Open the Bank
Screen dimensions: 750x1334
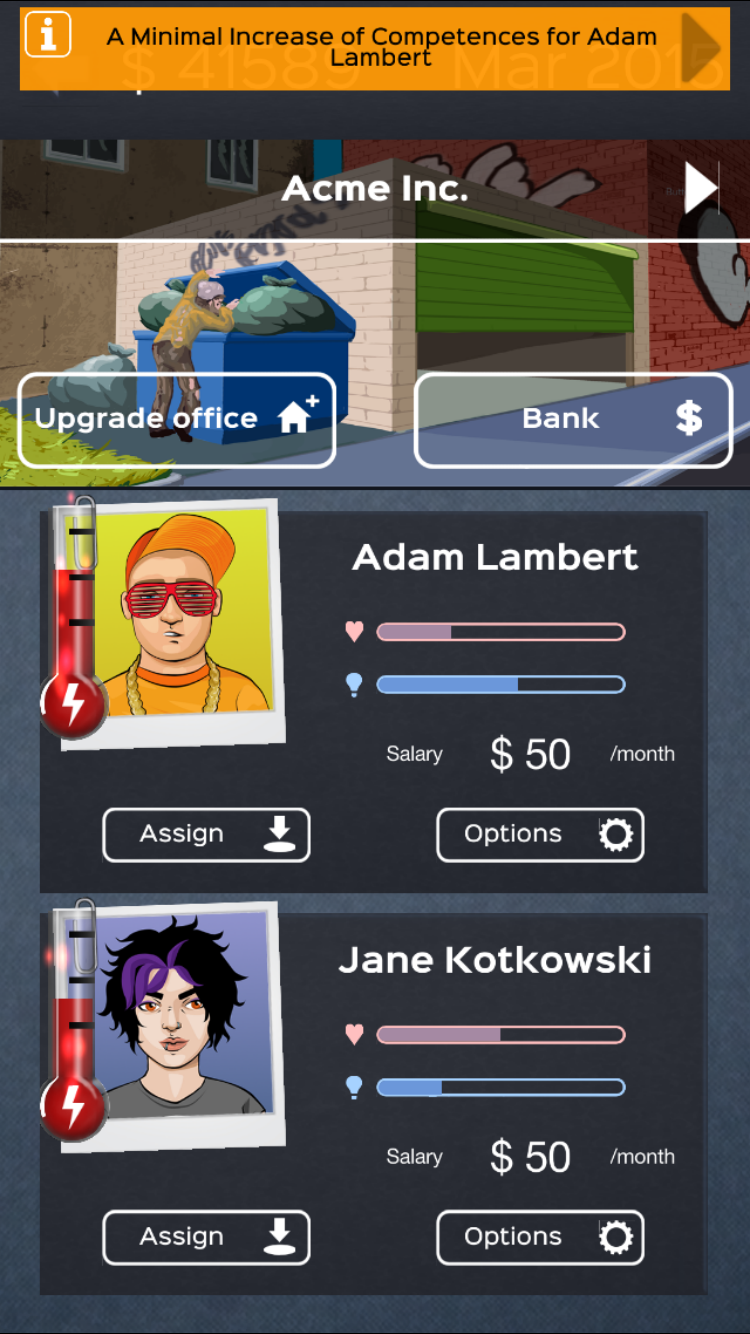pyautogui.click(x=573, y=420)
